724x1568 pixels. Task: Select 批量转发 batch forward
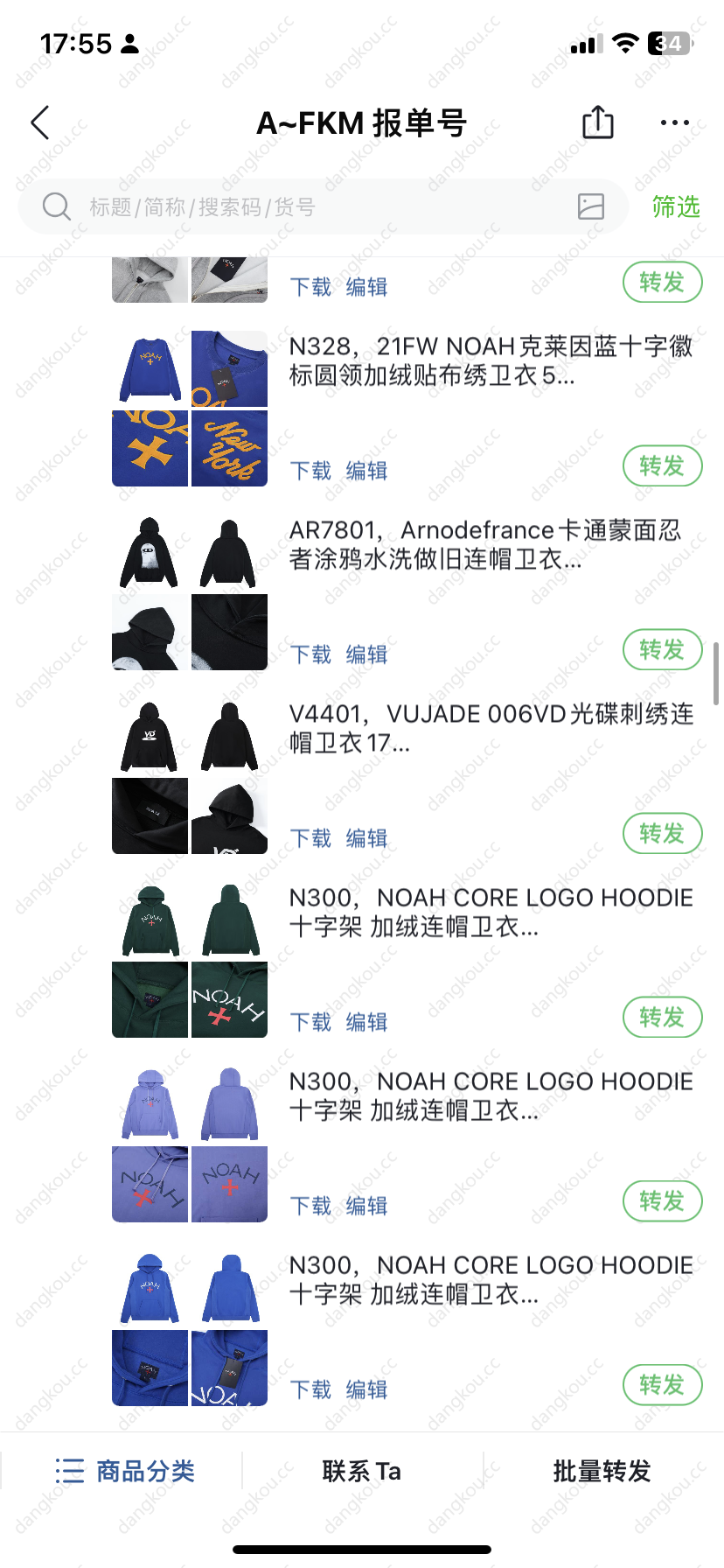point(602,1471)
